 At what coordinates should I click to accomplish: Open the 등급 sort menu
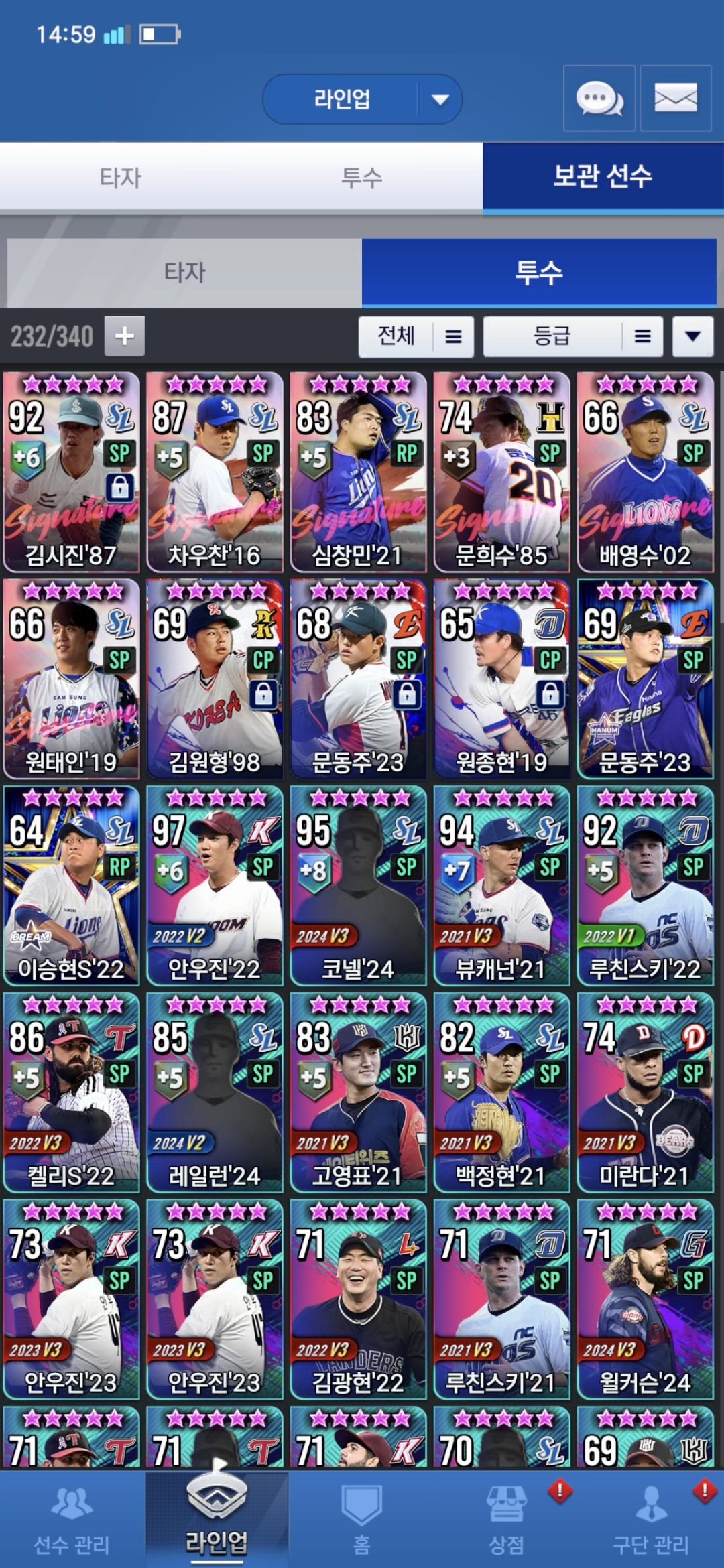coord(573,336)
